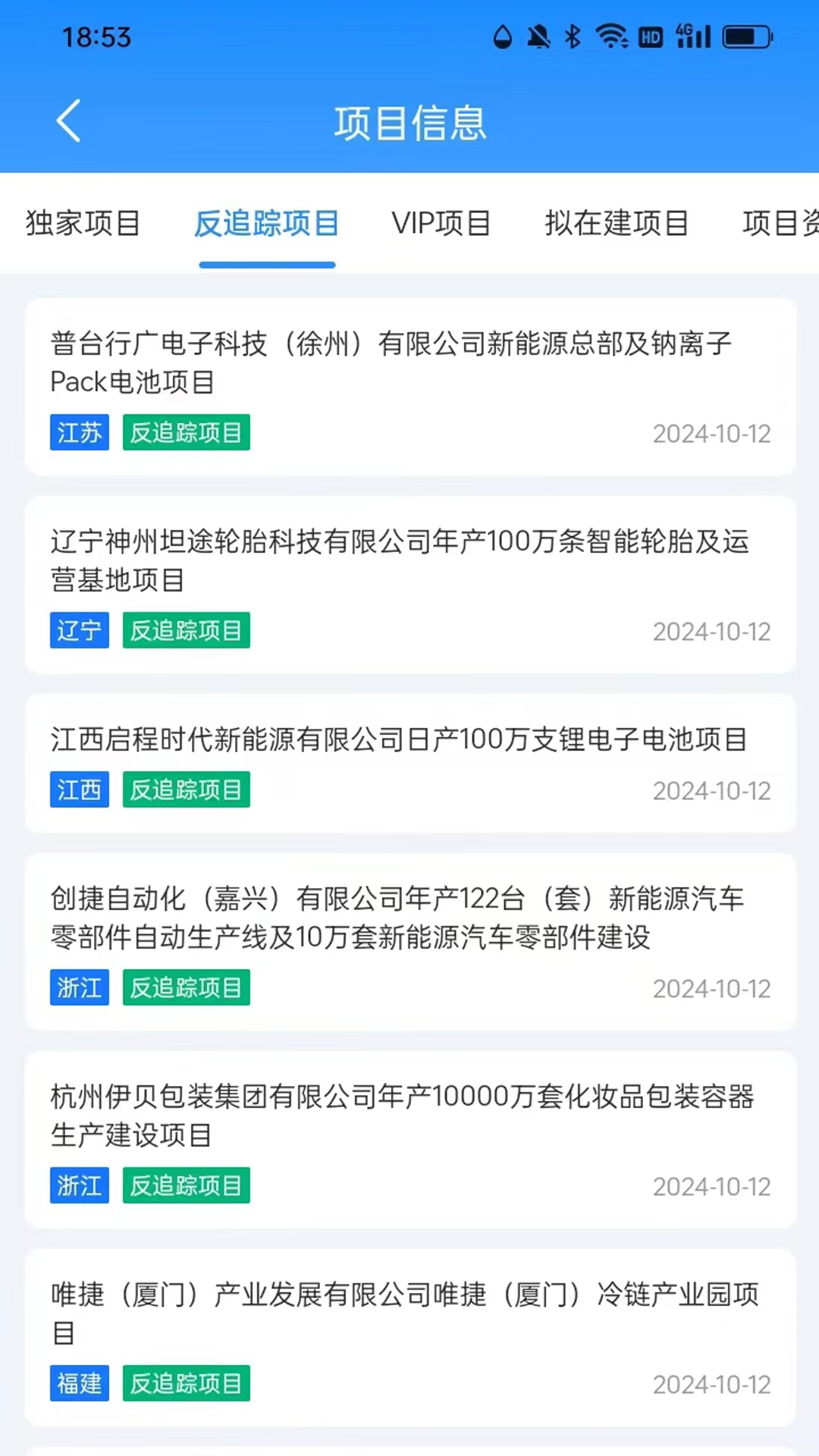Open the VIP项目 tab

tap(441, 223)
